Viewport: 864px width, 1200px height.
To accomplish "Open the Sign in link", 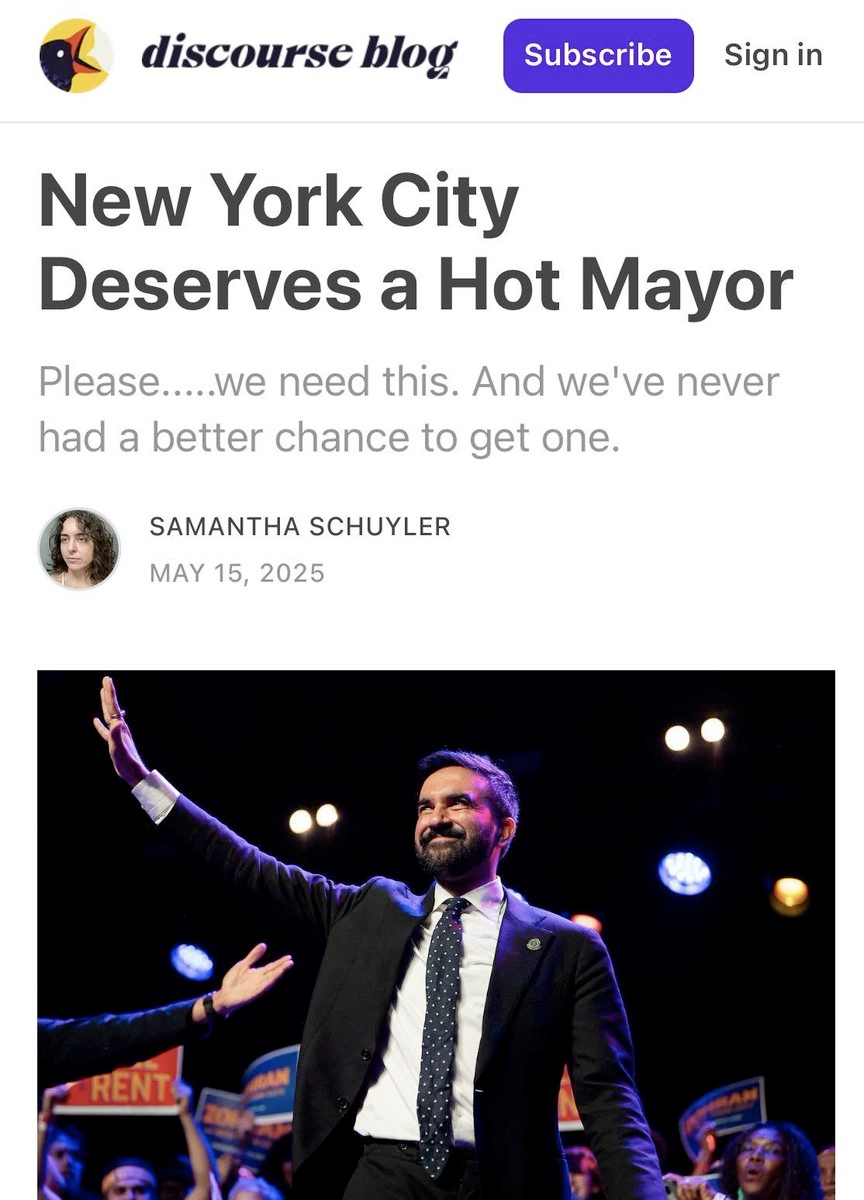I will pos(773,55).
